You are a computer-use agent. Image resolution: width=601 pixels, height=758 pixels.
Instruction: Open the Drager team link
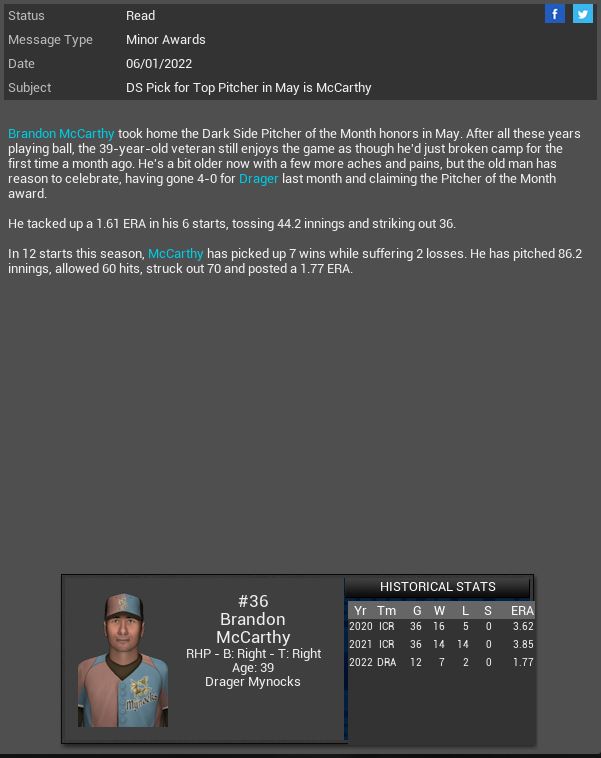[x=258, y=179]
